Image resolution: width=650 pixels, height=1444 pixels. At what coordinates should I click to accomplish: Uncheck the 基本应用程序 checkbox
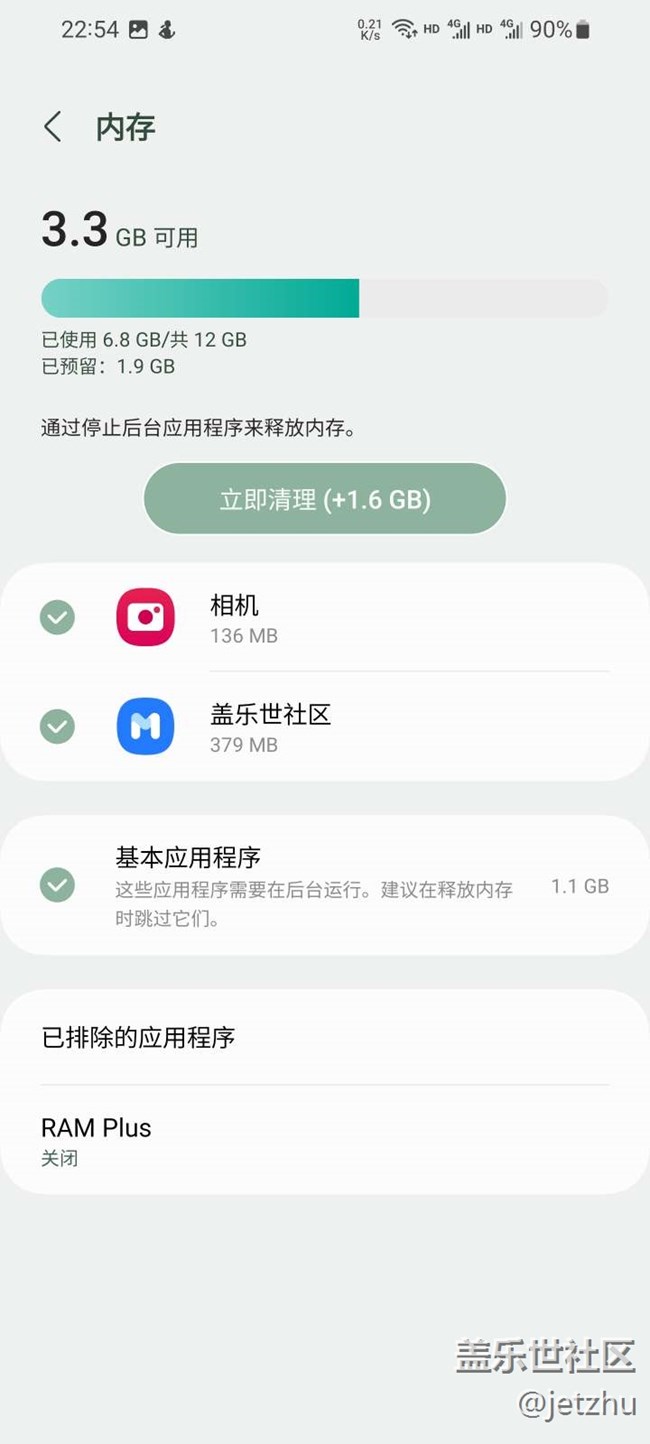(57, 885)
